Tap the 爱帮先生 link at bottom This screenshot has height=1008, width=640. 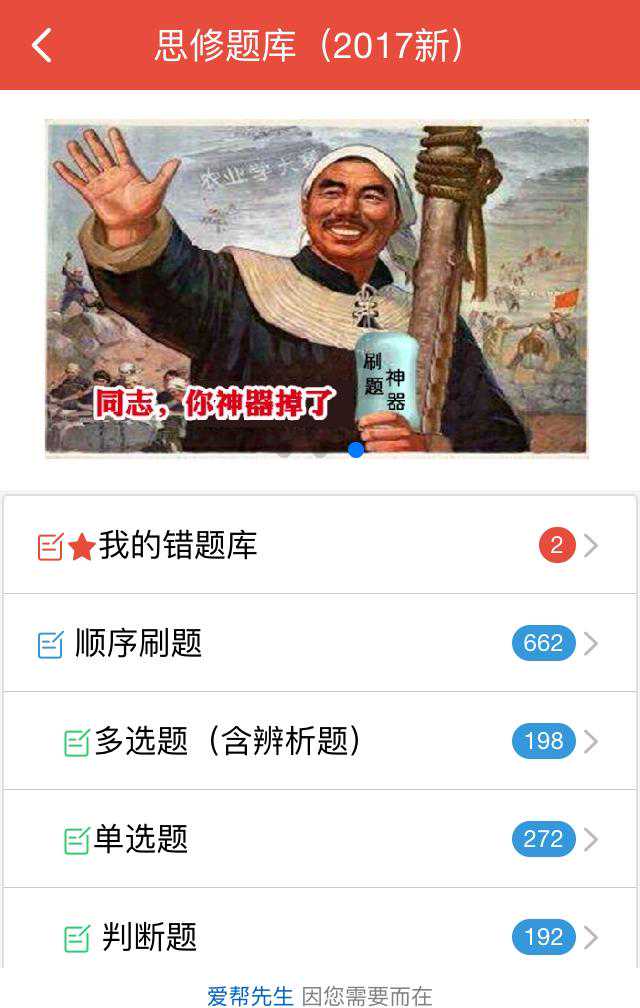[x=250, y=995]
